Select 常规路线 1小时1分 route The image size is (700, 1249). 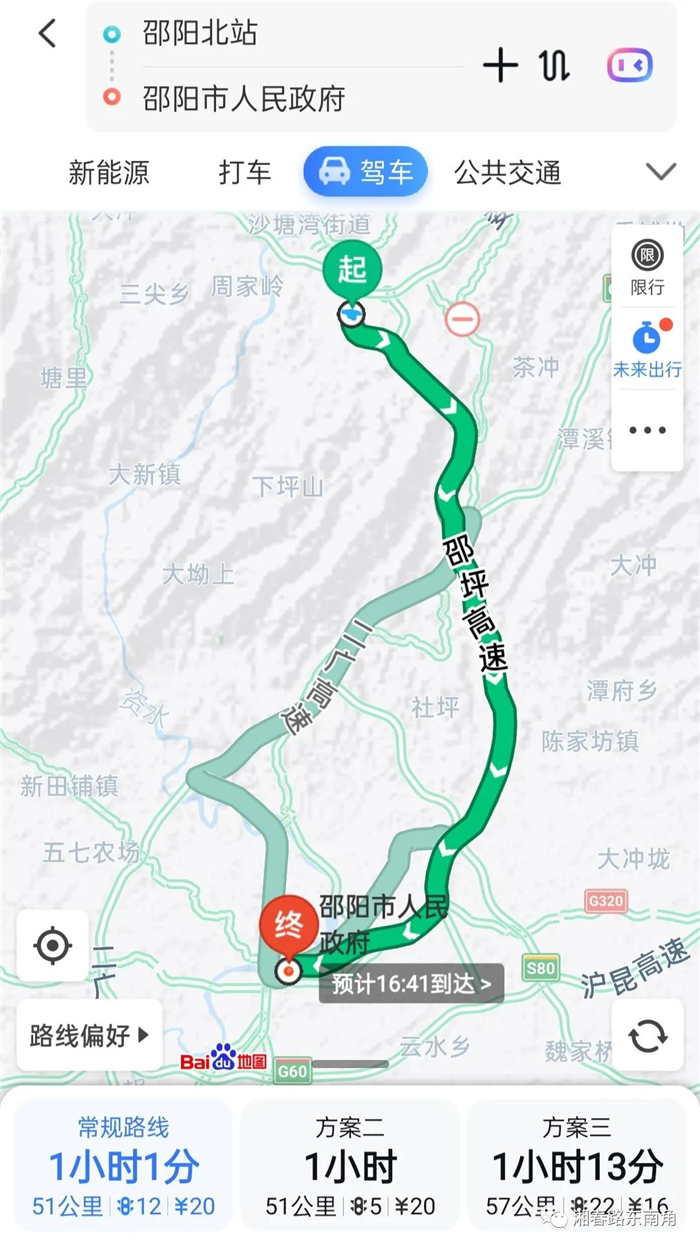pyautogui.click(x=124, y=1167)
